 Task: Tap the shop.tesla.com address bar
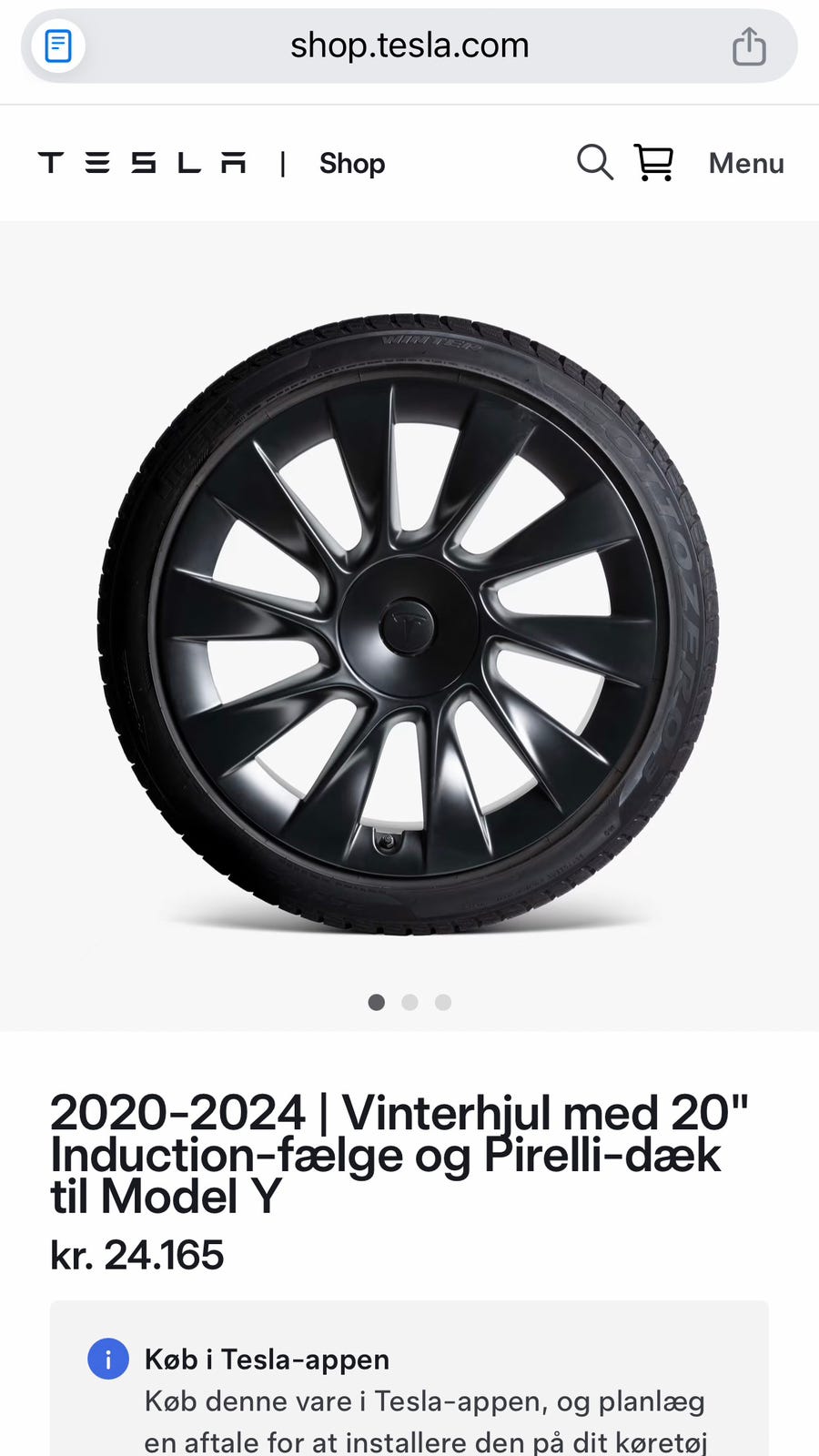[409, 45]
